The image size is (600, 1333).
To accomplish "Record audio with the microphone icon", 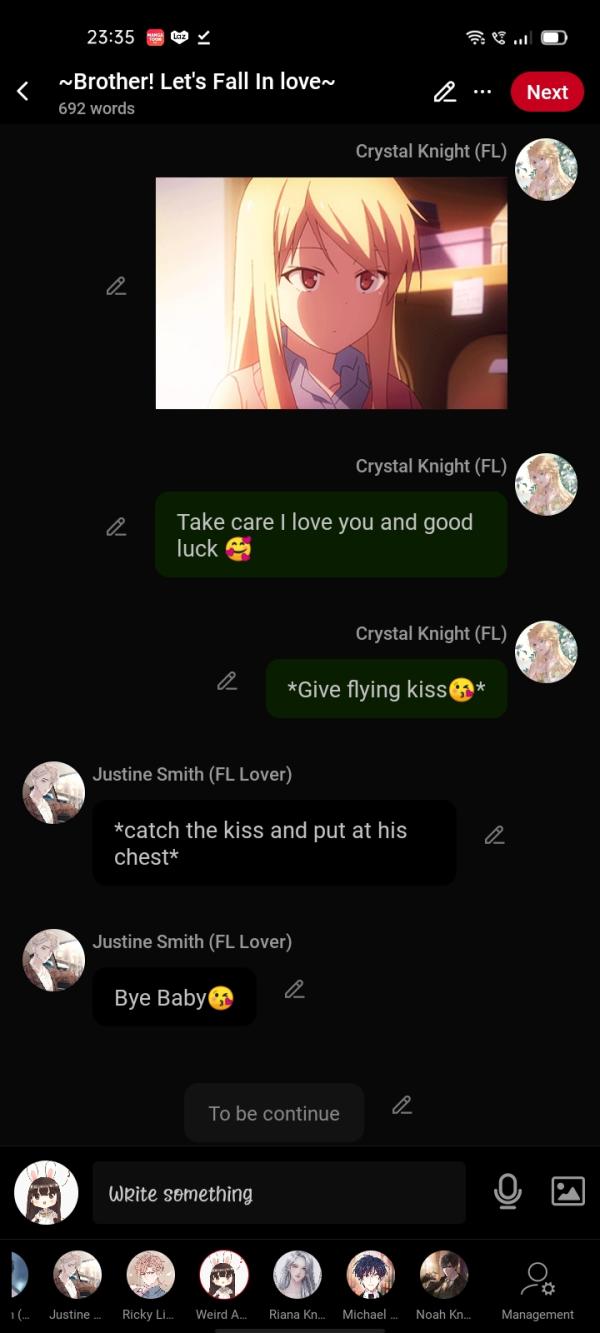I will pos(508,1190).
